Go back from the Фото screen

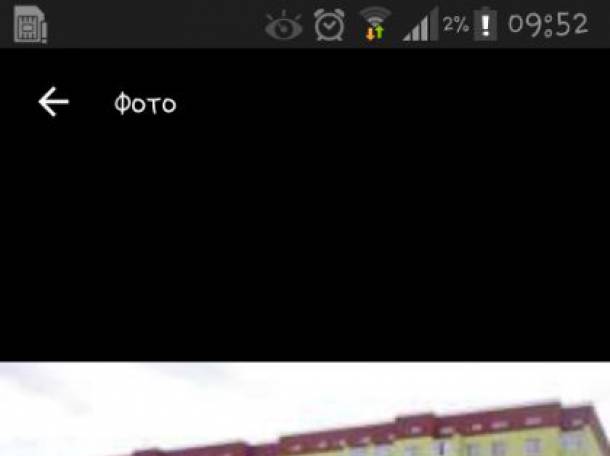pos(53,102)
